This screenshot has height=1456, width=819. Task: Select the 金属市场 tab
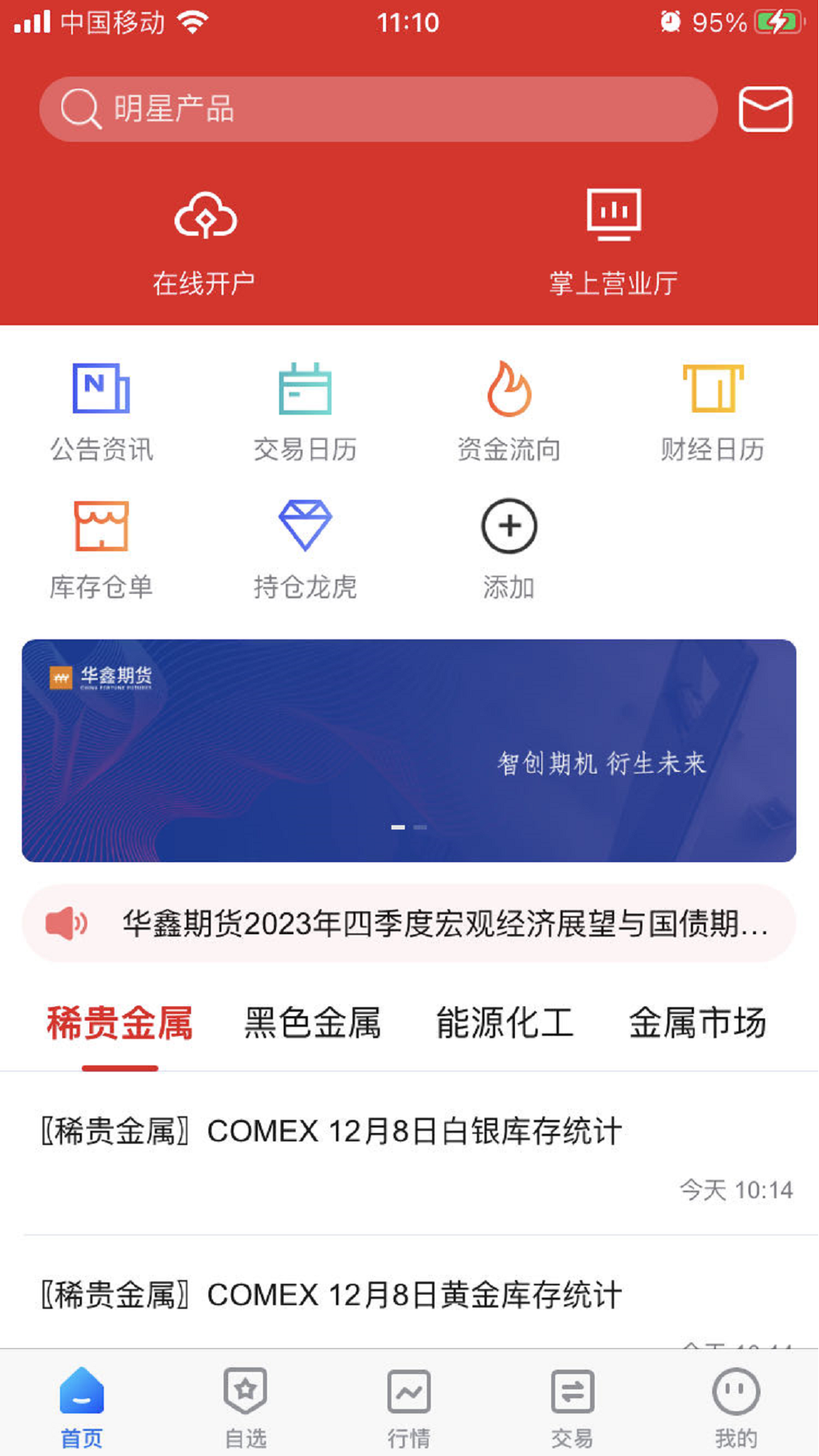(x=698, y=1023)
